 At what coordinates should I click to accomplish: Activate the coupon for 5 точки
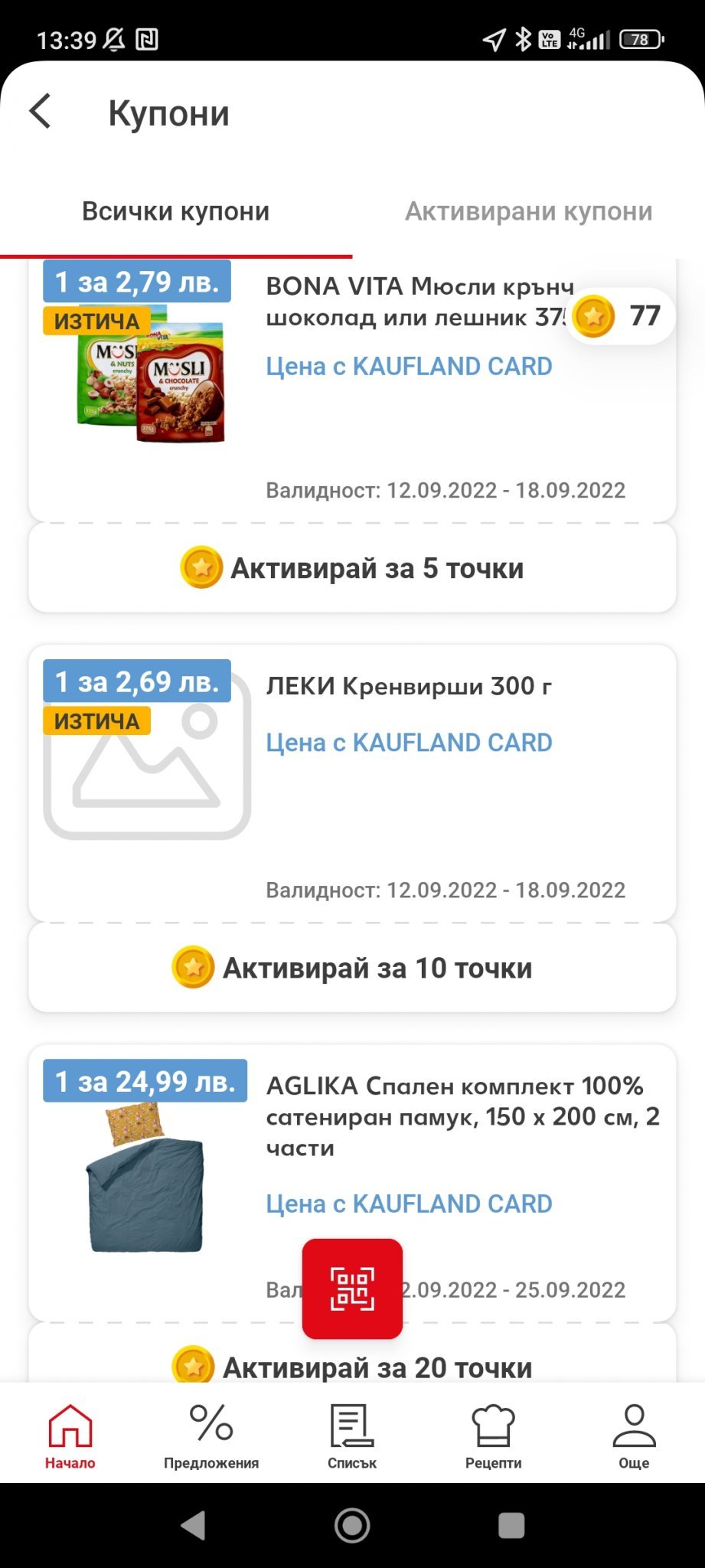352,568
